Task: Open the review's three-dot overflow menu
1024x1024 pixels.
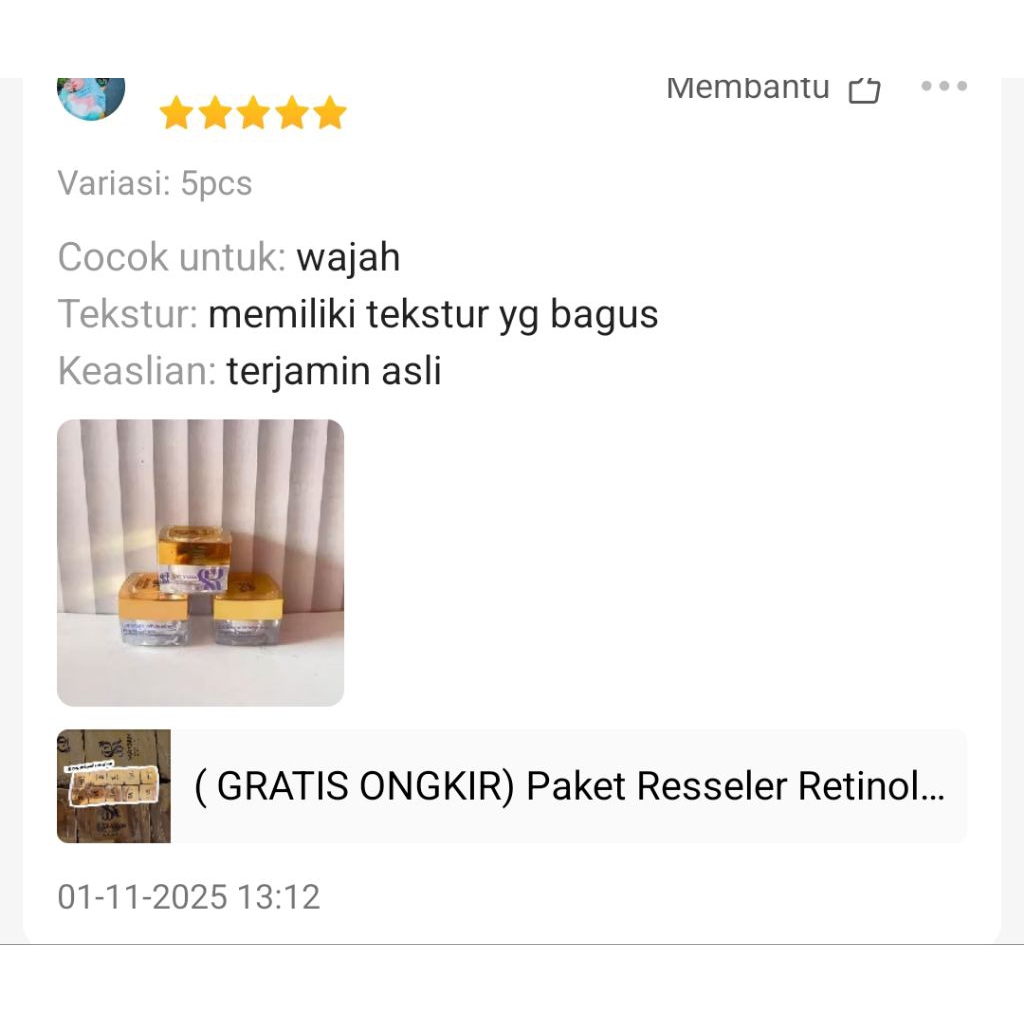Action: 944,87
